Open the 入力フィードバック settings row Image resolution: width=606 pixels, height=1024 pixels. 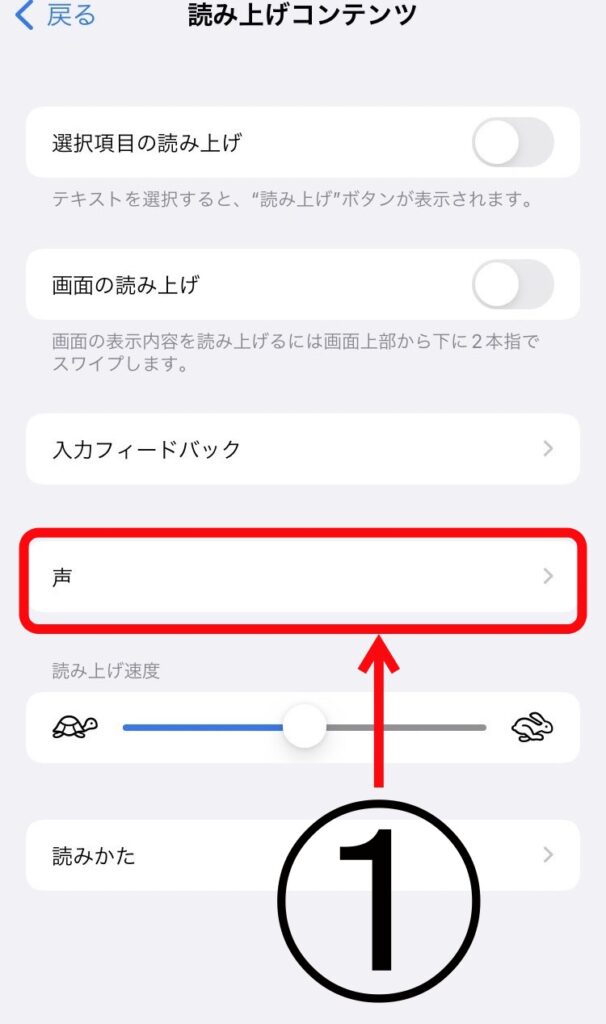point(302,449)
